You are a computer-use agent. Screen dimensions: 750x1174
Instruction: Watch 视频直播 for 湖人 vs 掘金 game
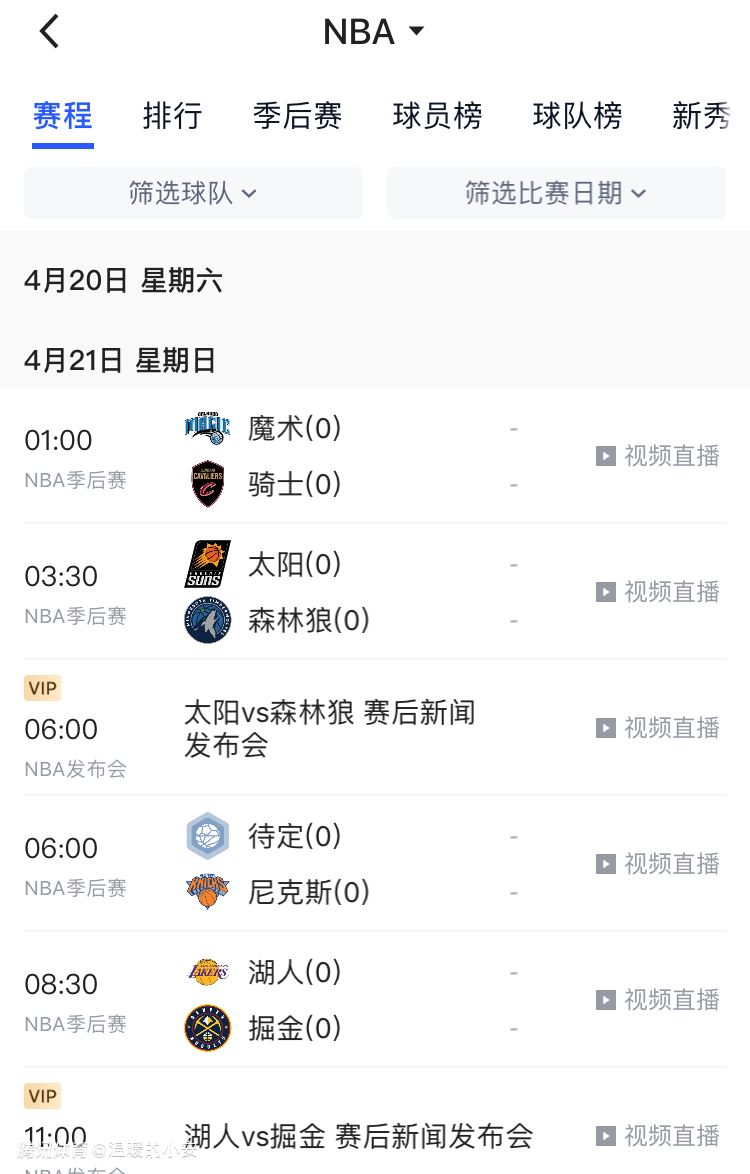(x=658, y=1000)
